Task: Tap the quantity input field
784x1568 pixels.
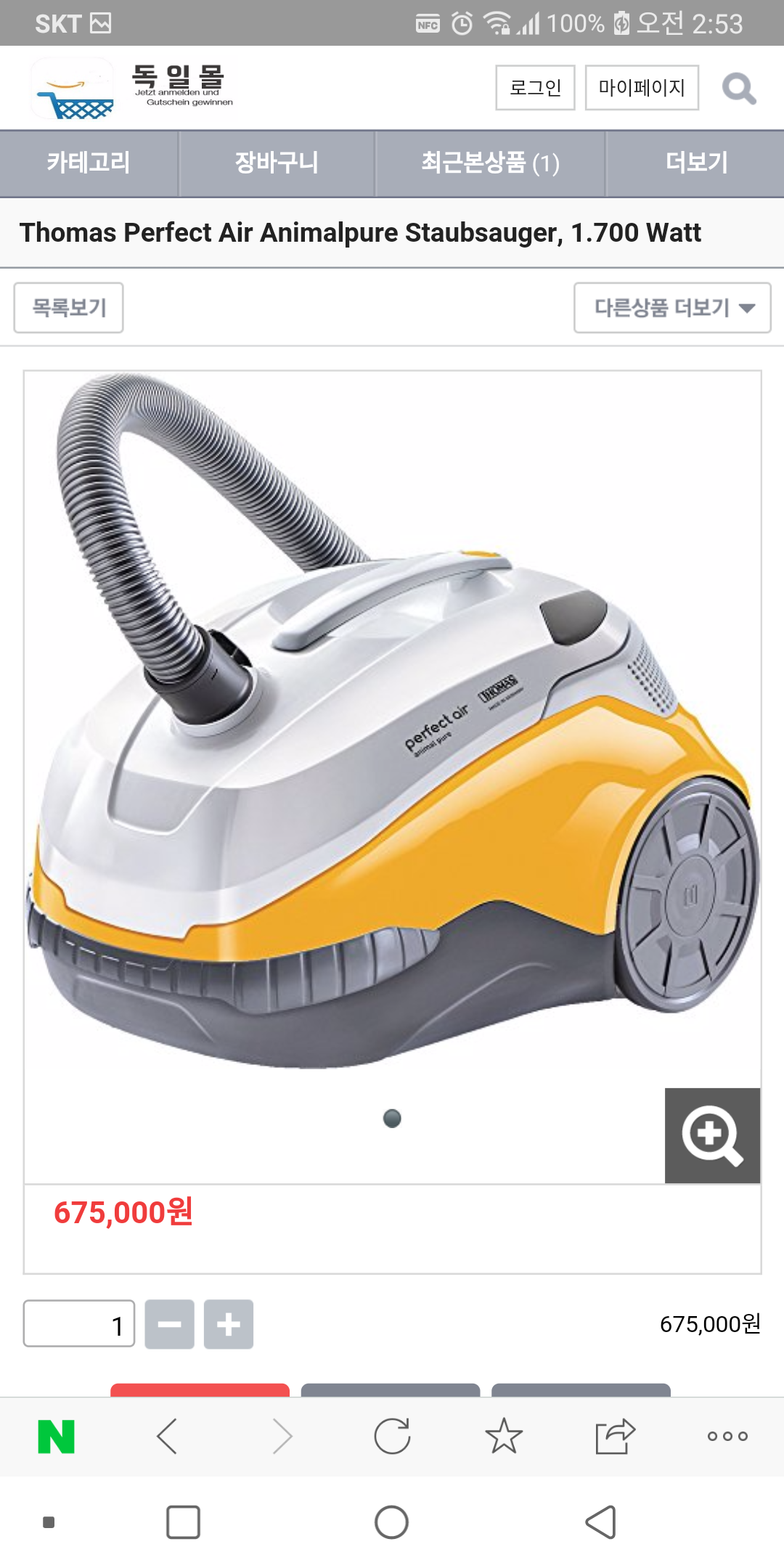Action: tap(79, 1324)
